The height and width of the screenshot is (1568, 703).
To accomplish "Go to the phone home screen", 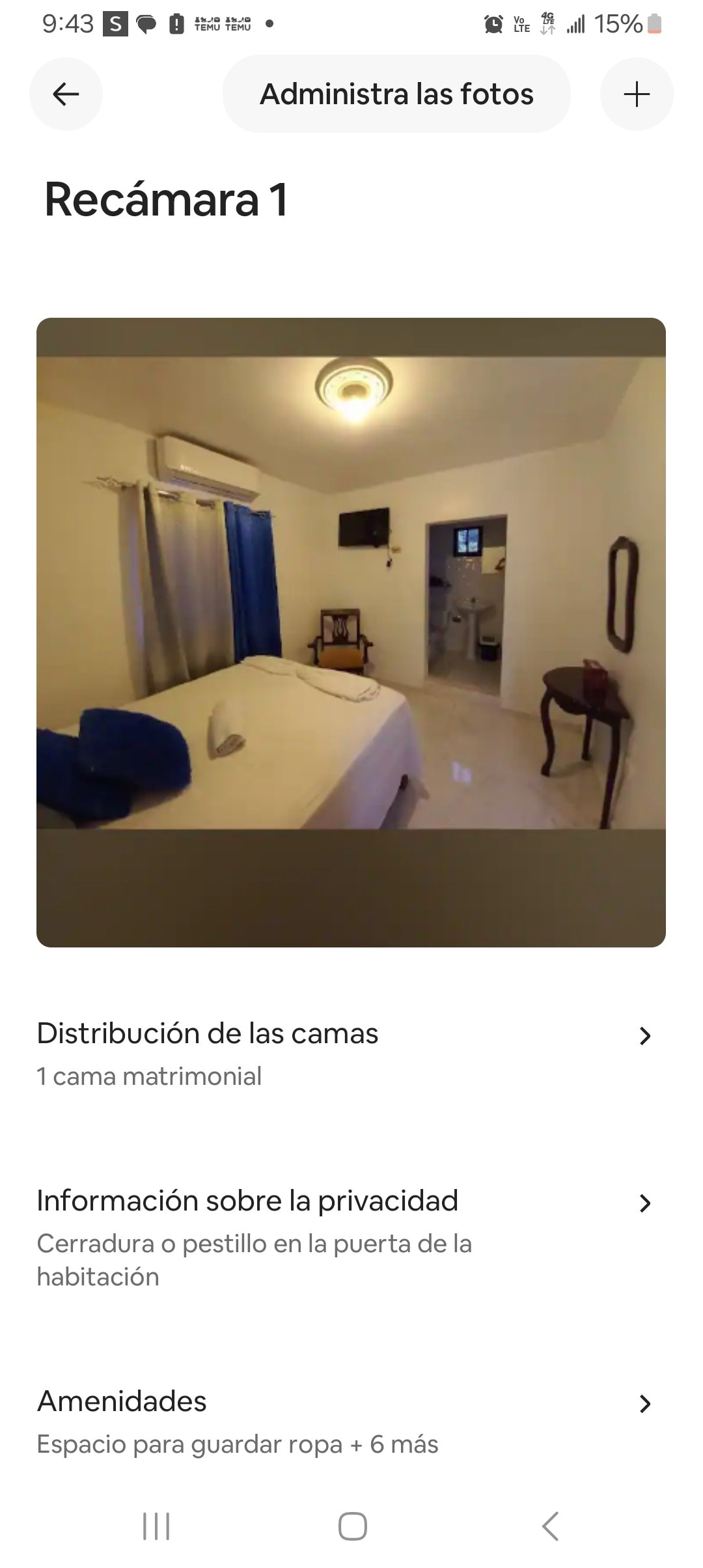I will (x=352, y=1526).
